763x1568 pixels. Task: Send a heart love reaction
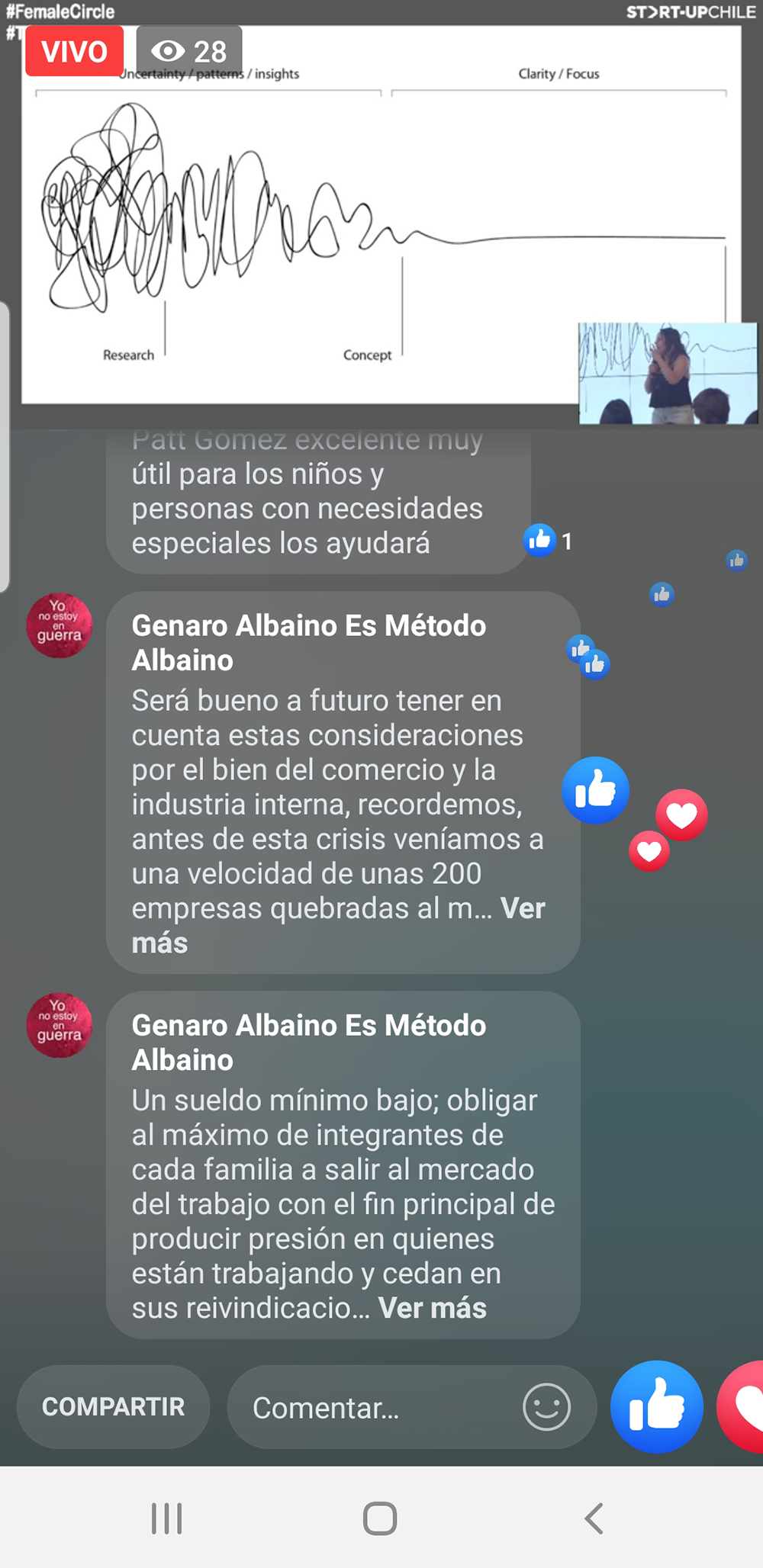(x=742, y=1406)
